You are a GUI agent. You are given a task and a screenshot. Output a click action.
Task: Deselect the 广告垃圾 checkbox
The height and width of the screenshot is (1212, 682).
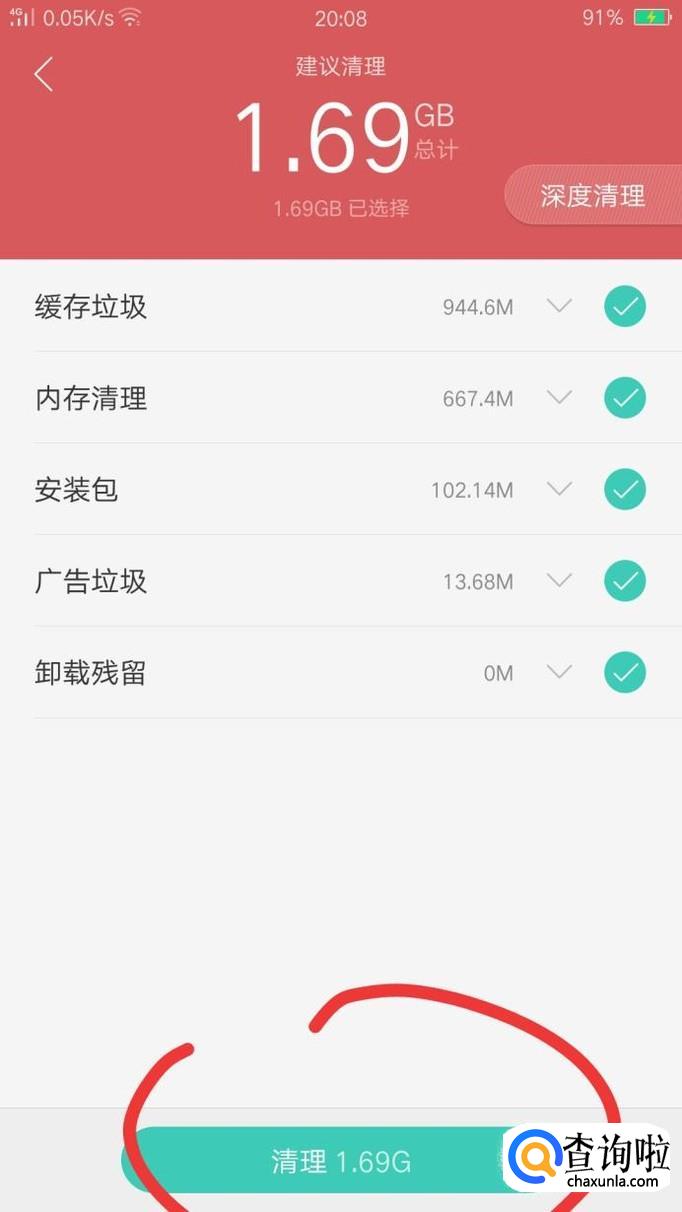[x=625, y=581]
